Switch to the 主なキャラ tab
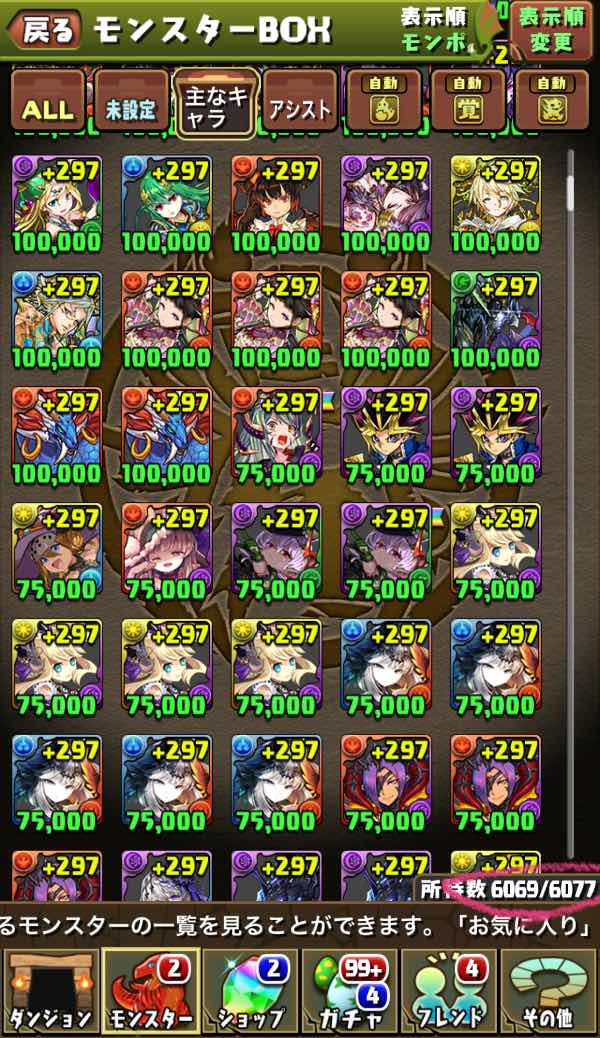The height and width of the screenshot is (1038, 600). click(215, 105)
